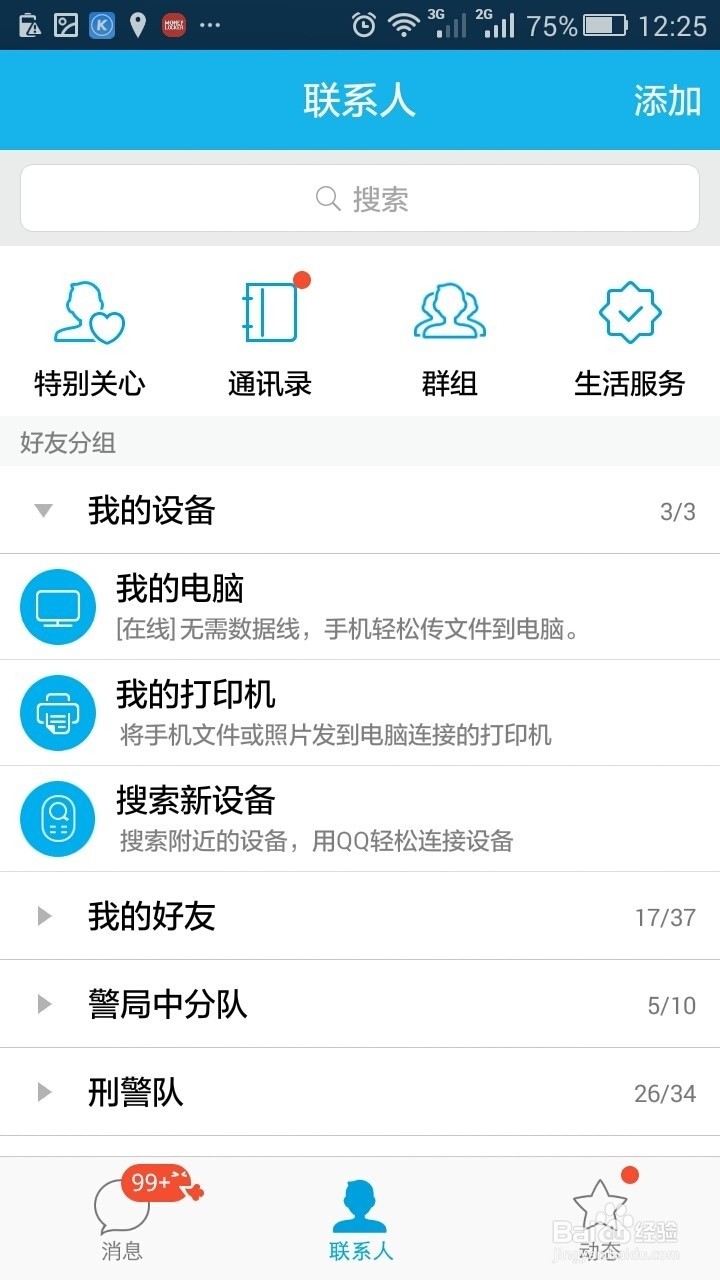Open 群组 groups
This screenshot has height=1280, width=720.
(x=450, y=338)
